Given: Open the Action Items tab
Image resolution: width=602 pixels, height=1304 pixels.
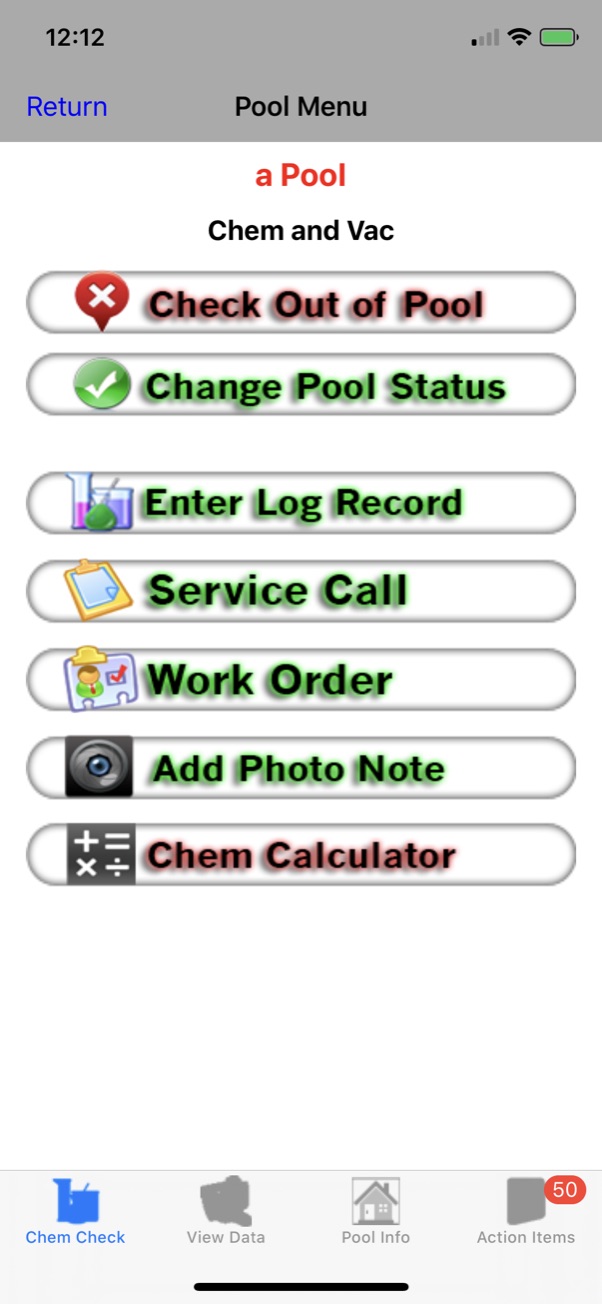Looking at the screenshot, I should click(527, 1211).
